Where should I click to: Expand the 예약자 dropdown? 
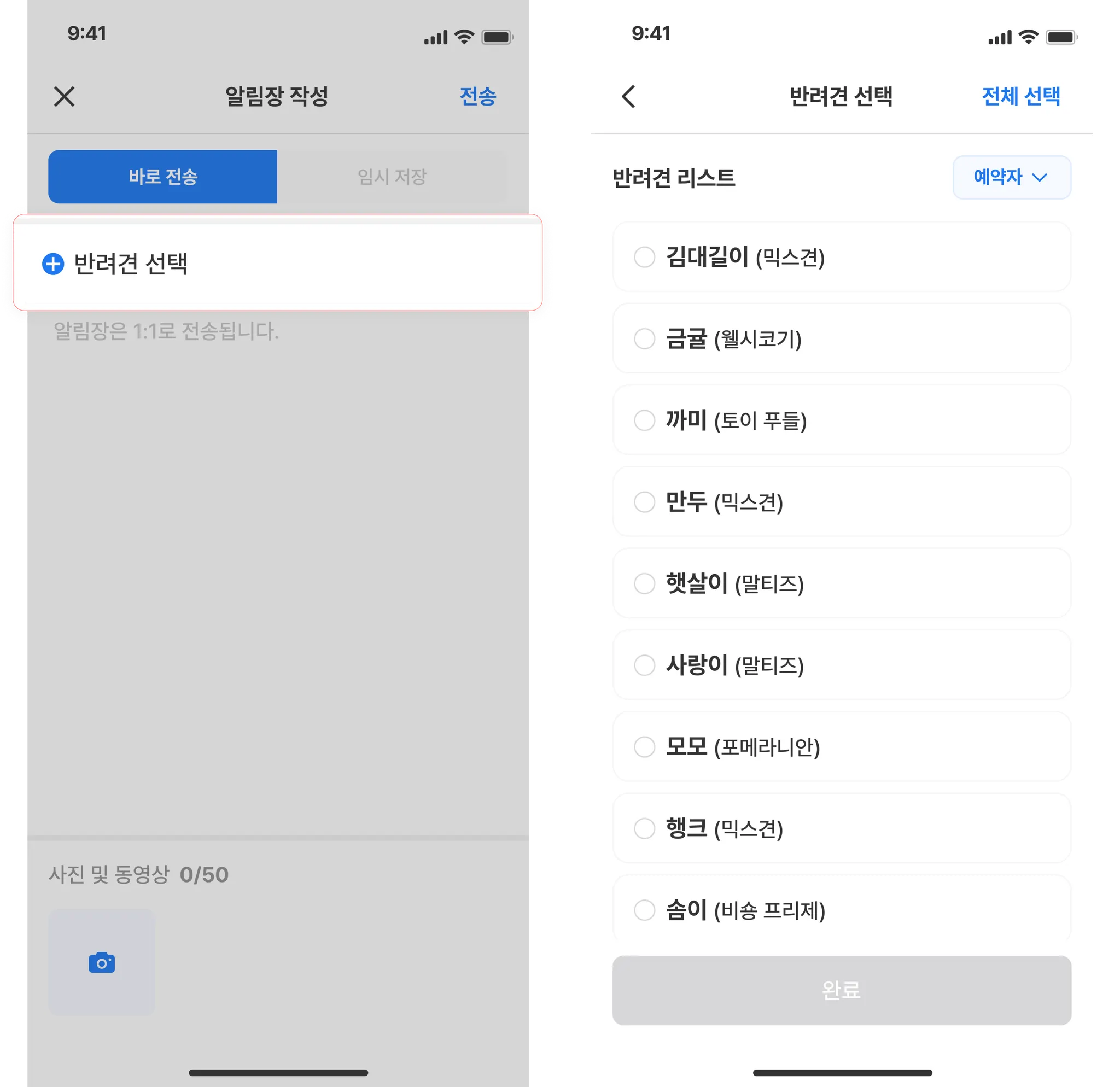[x=1011, y=177]
